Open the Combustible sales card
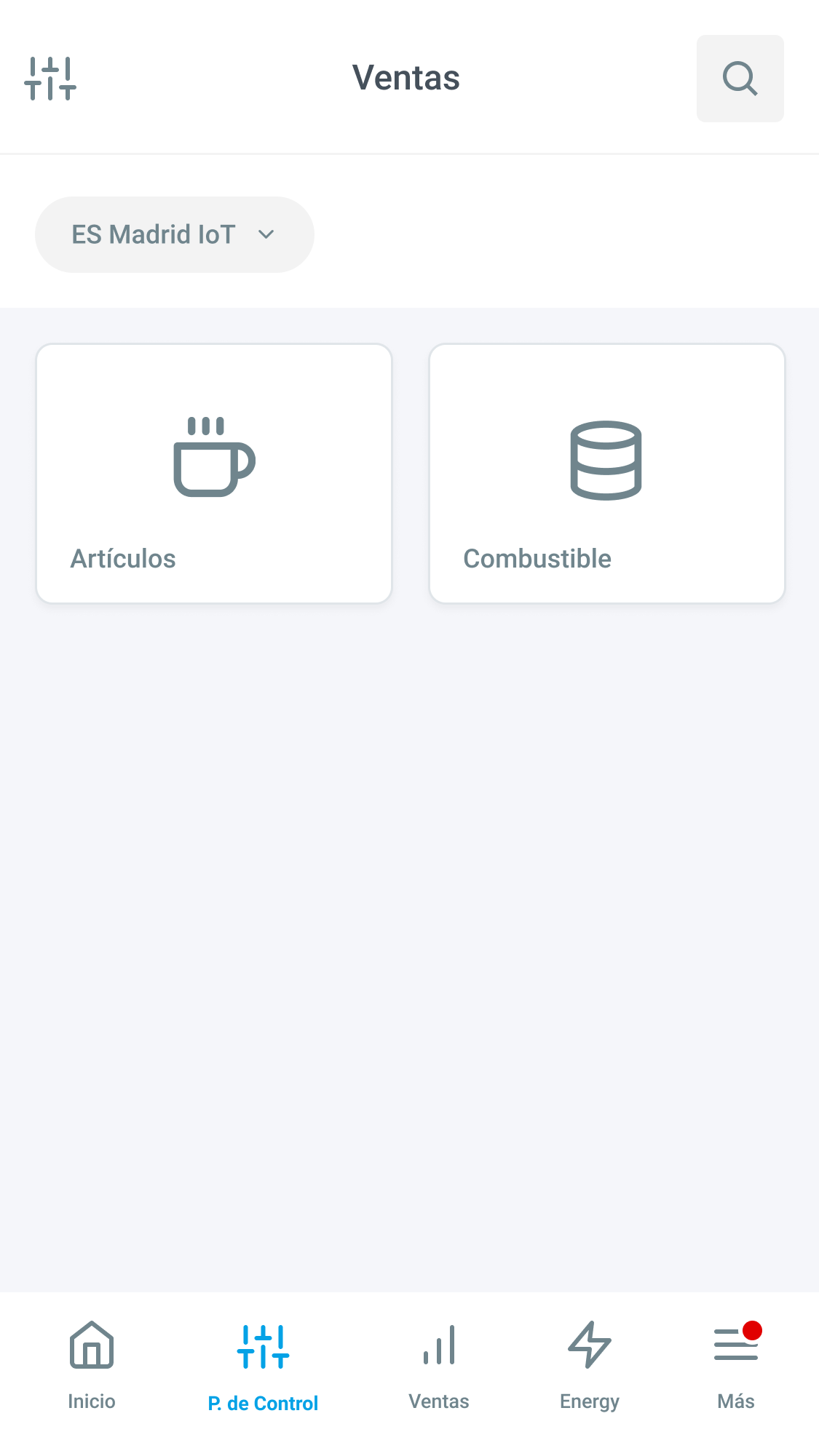This screenshot has width=819, height=1456. click(x=606, y=474)
